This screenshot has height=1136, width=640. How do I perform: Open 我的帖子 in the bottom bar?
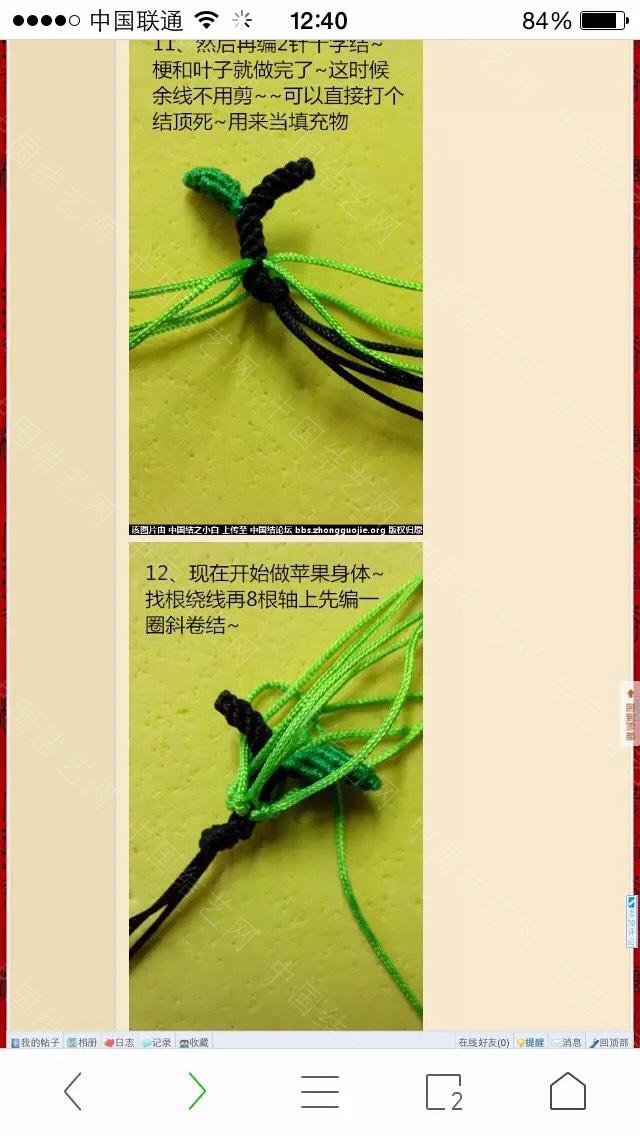36,1042
